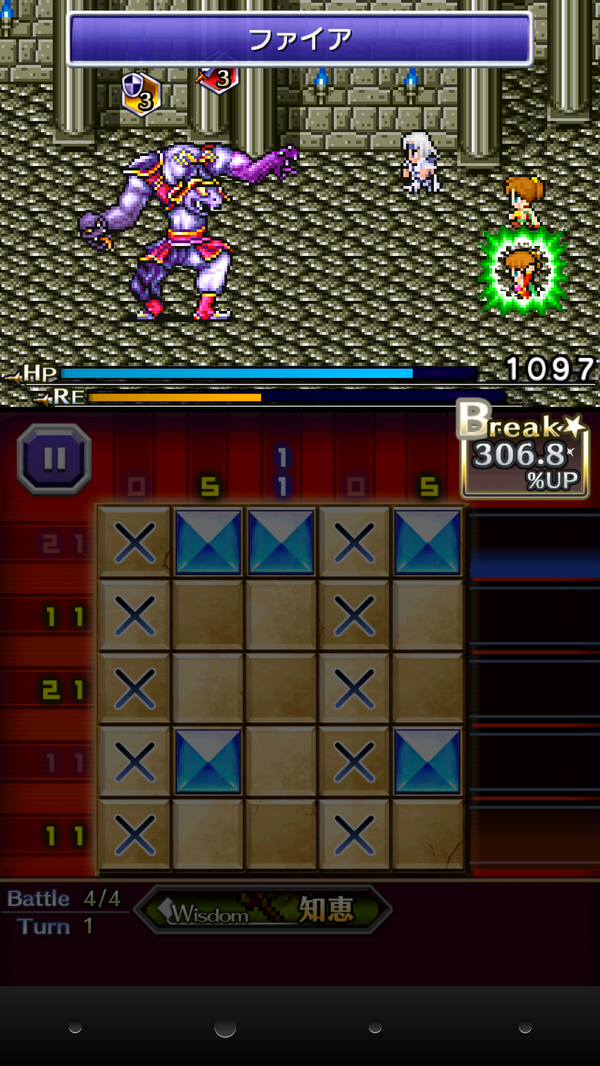The width and height of the screenshot is (600, 1066).
Task: Fill empty cell in second row, second column
Action: coord(208,615)
